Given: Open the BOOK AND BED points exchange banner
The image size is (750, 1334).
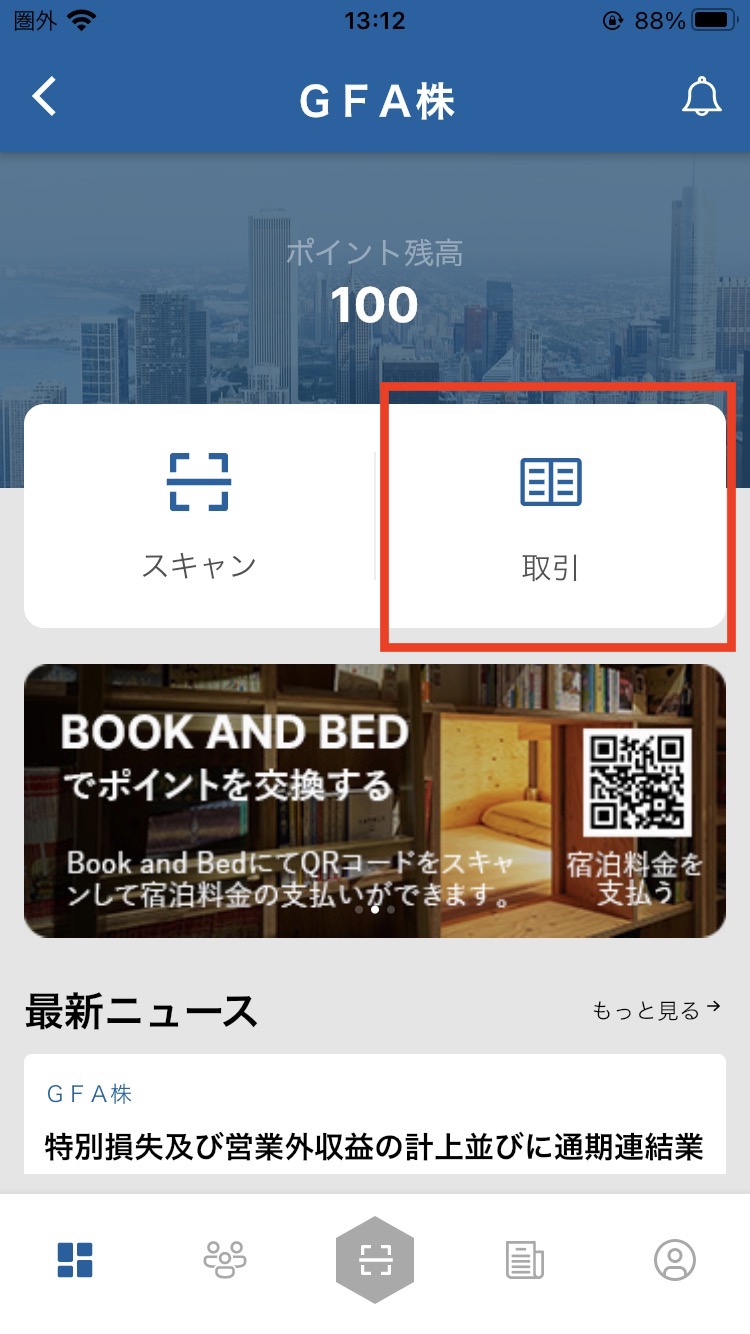Looking at the screenshot, I should tap(374, 801).
